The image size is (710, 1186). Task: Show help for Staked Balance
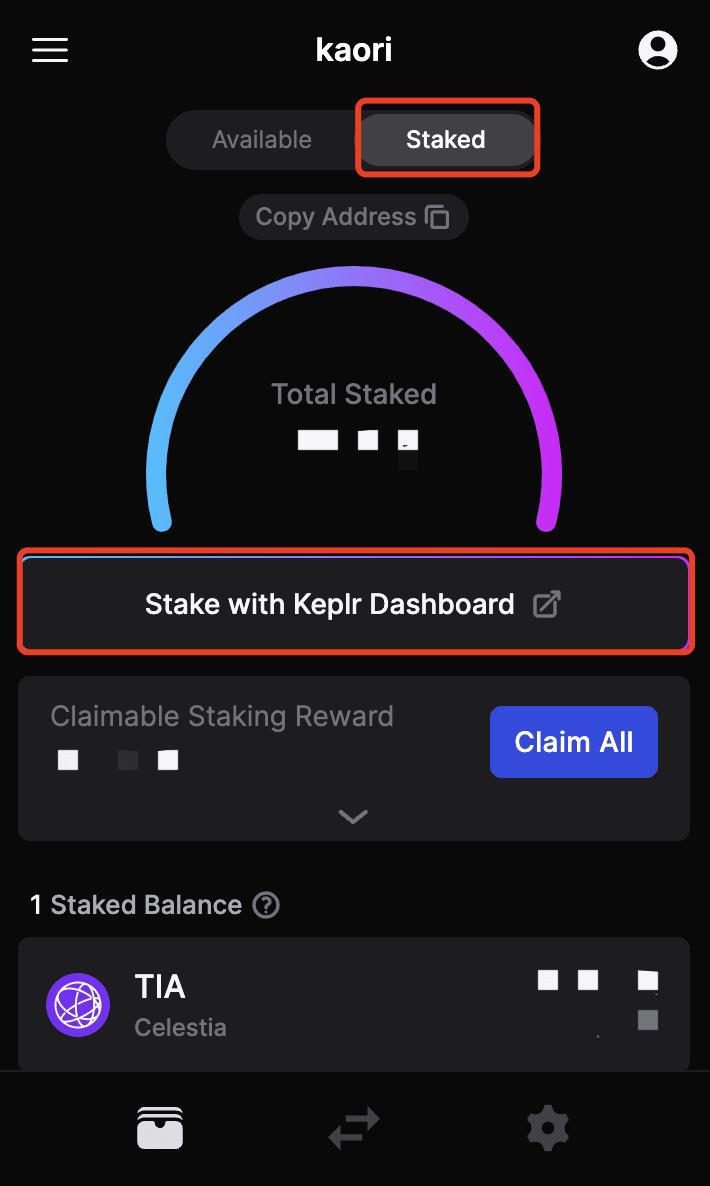[x=266, y=905]
